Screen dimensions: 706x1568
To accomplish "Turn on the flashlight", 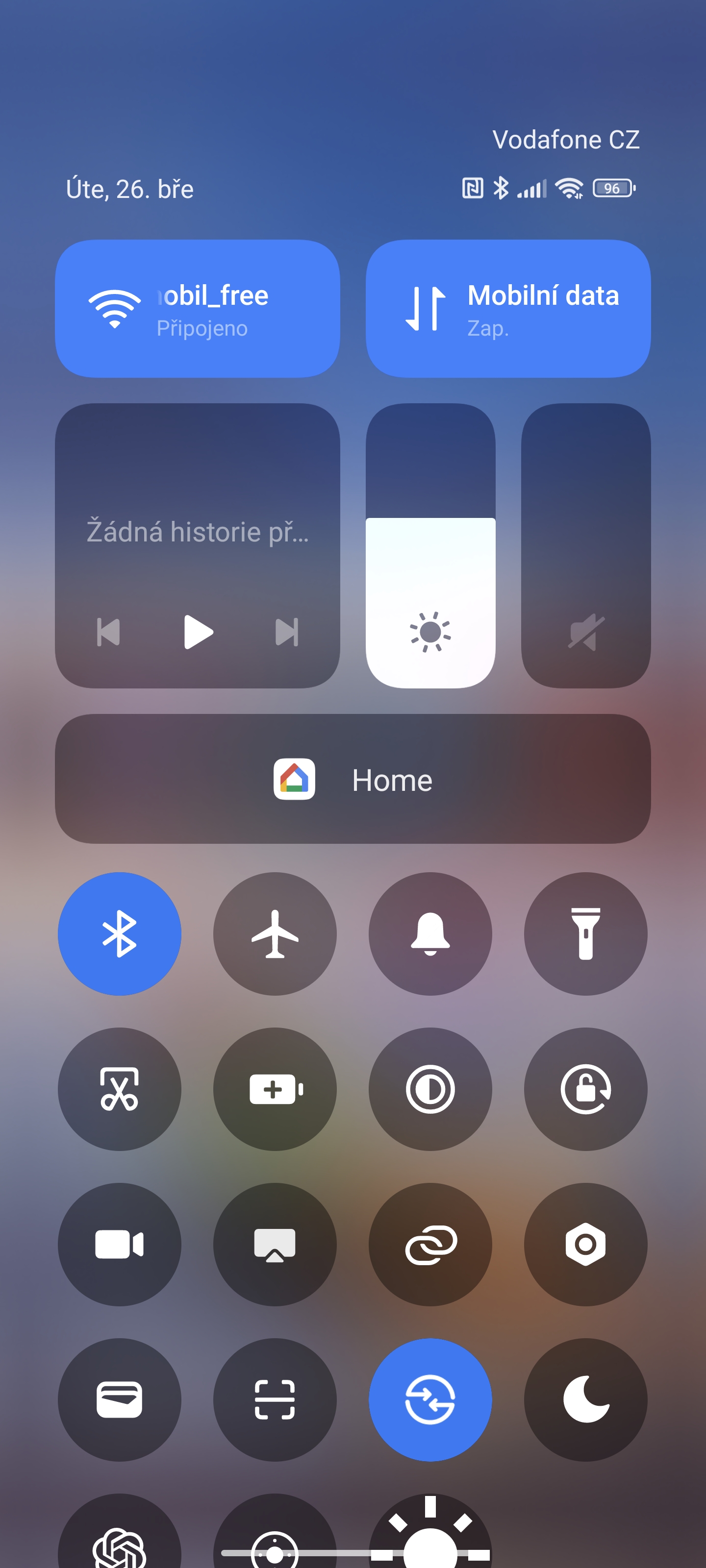I will 585,934.
